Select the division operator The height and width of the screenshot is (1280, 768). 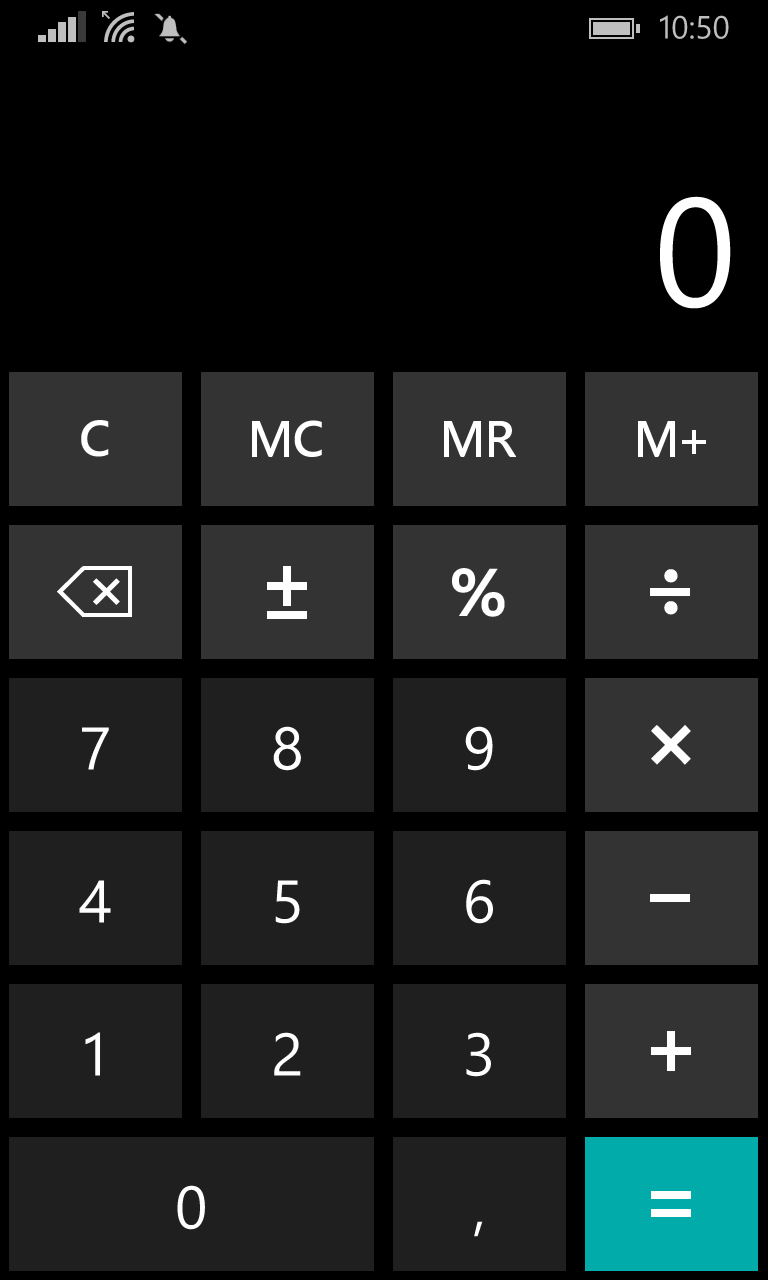point(671,592)
